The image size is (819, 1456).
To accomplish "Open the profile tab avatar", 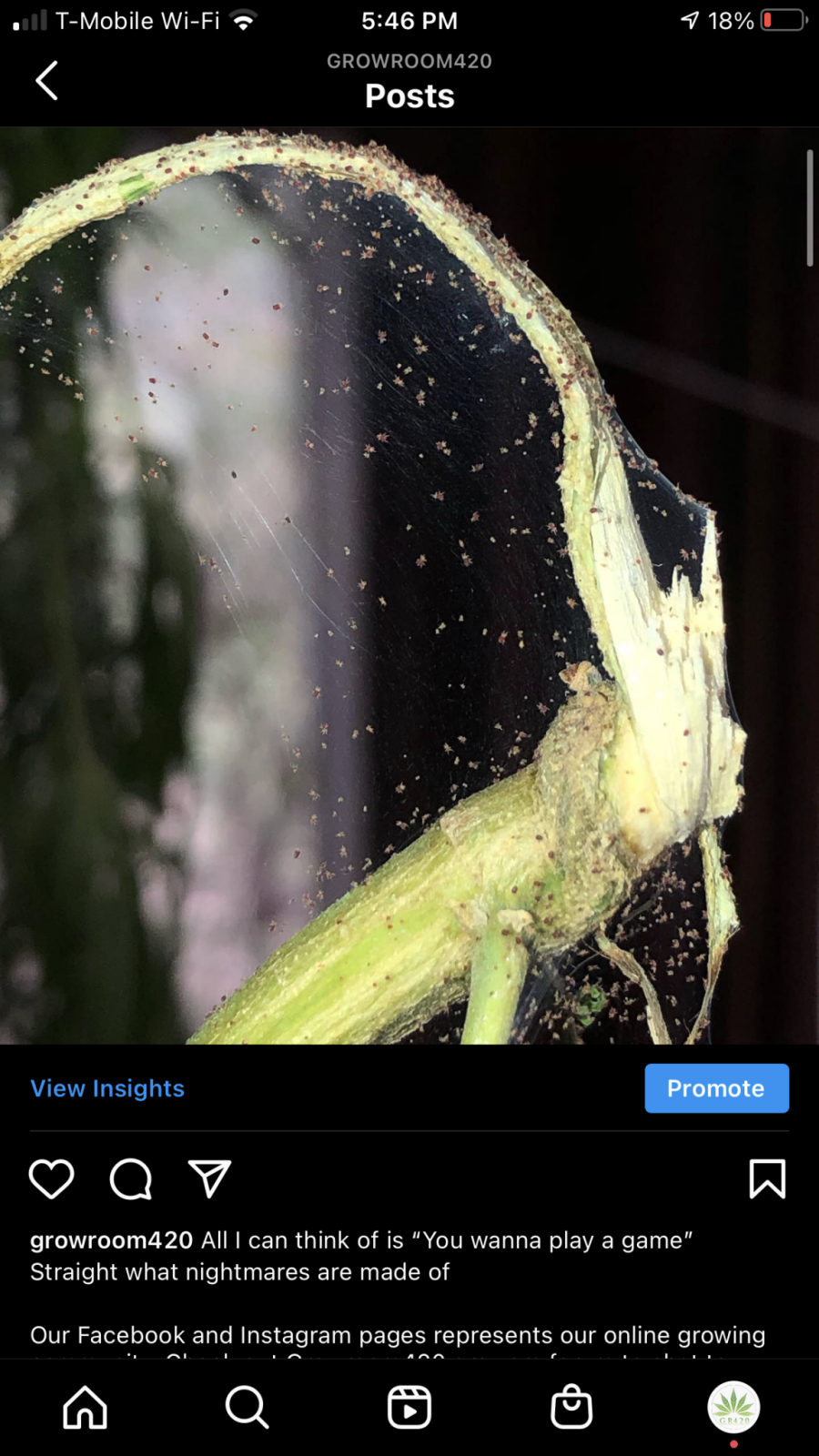I will (733, 1407).
